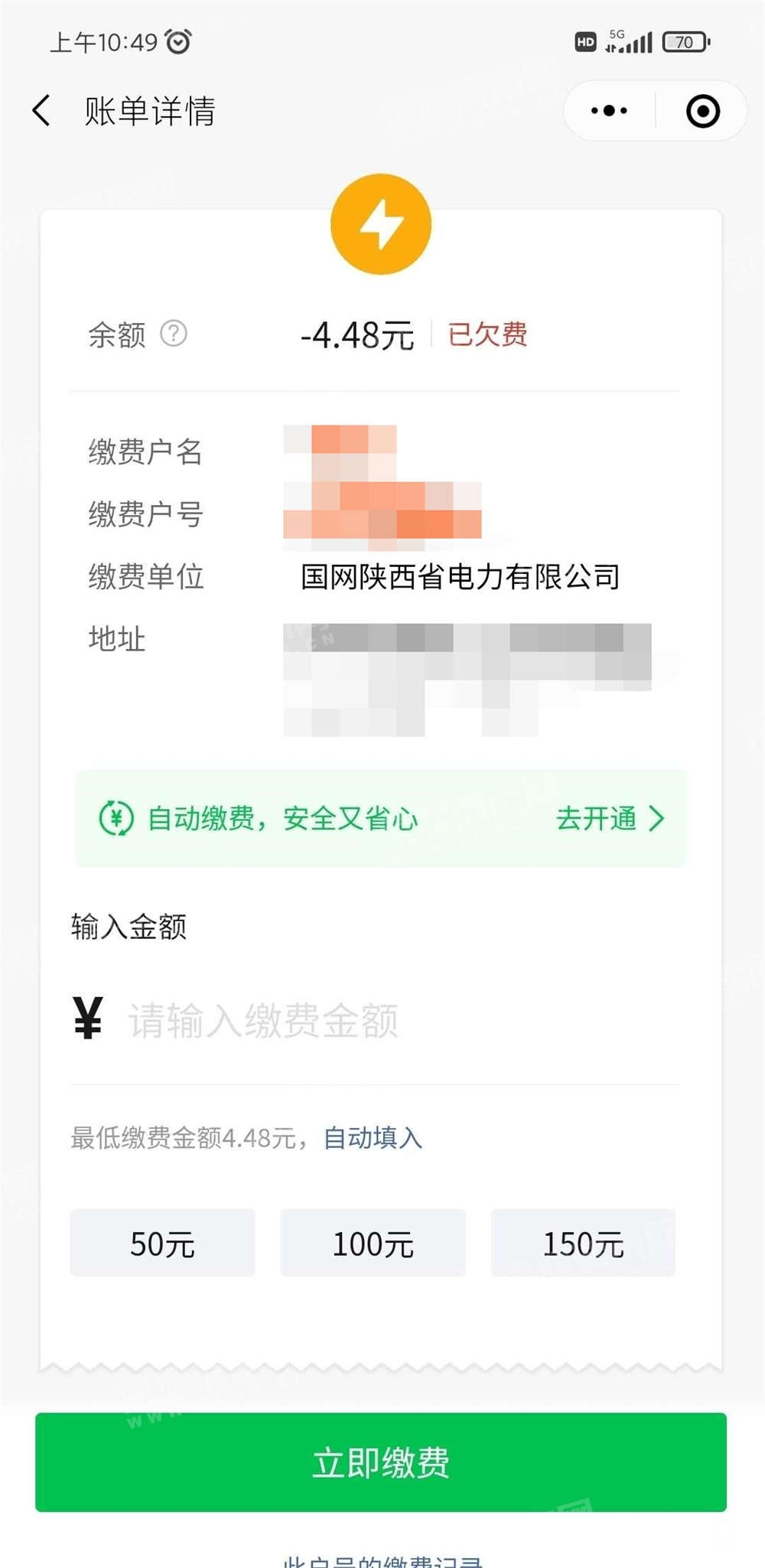
Task: Tap 立即缴费 to pay now
Action: tap(381, 1462)
